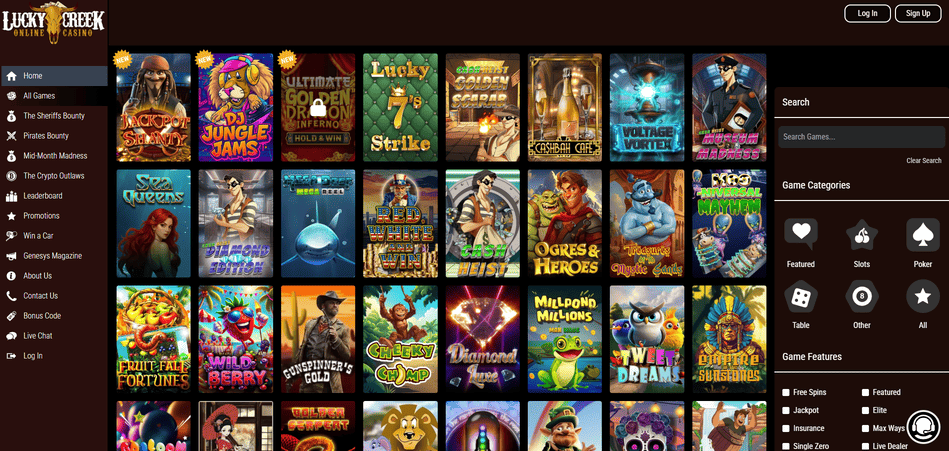Launch the Ogres & Heroes game
The width and height of the screenshot is (949, 451).
(564, 223)
